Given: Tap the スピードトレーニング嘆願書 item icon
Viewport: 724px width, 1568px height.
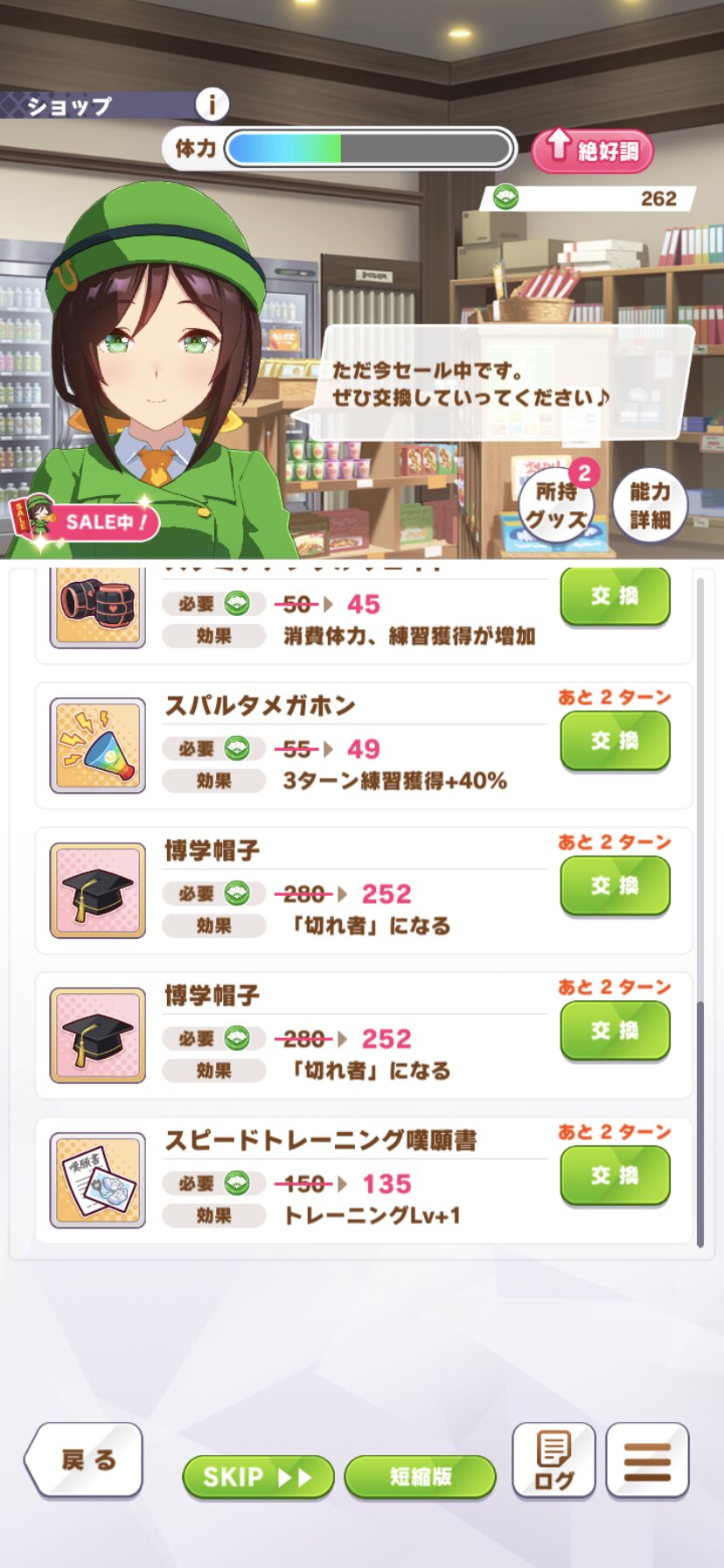Looking at the screenshot, I should click(98, 1179).
